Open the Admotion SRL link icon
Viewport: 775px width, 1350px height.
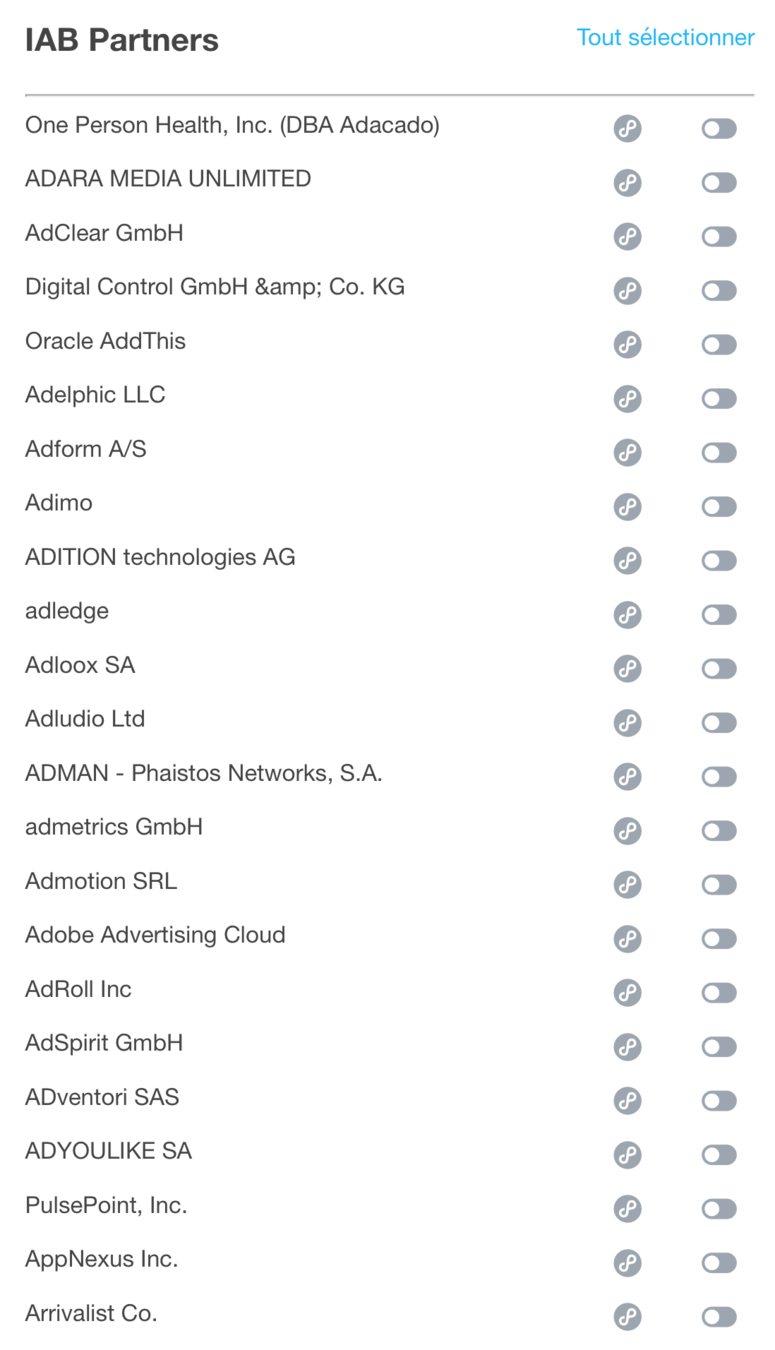[627, 885]
